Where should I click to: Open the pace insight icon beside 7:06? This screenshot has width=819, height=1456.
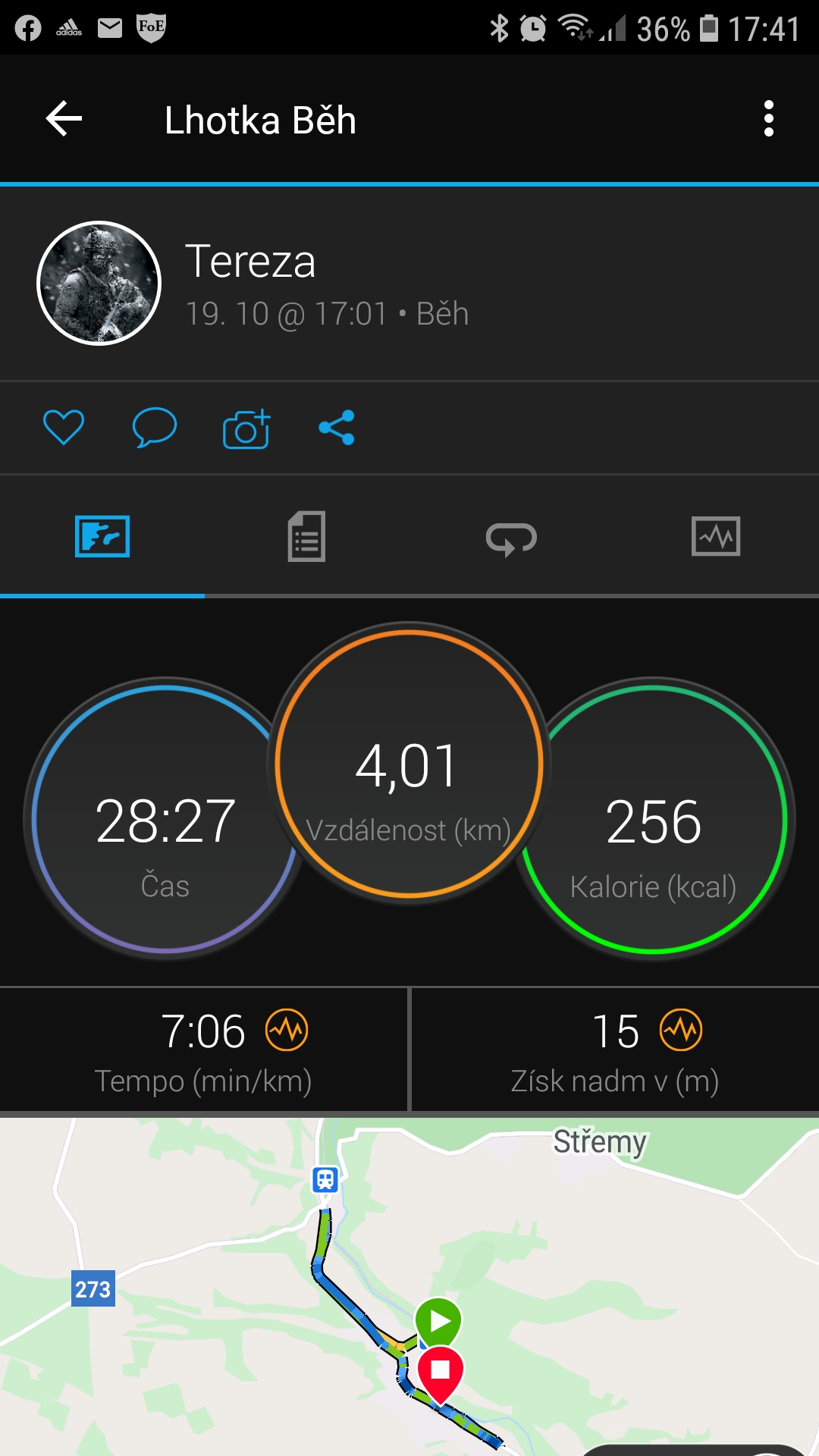[287, 1030]
